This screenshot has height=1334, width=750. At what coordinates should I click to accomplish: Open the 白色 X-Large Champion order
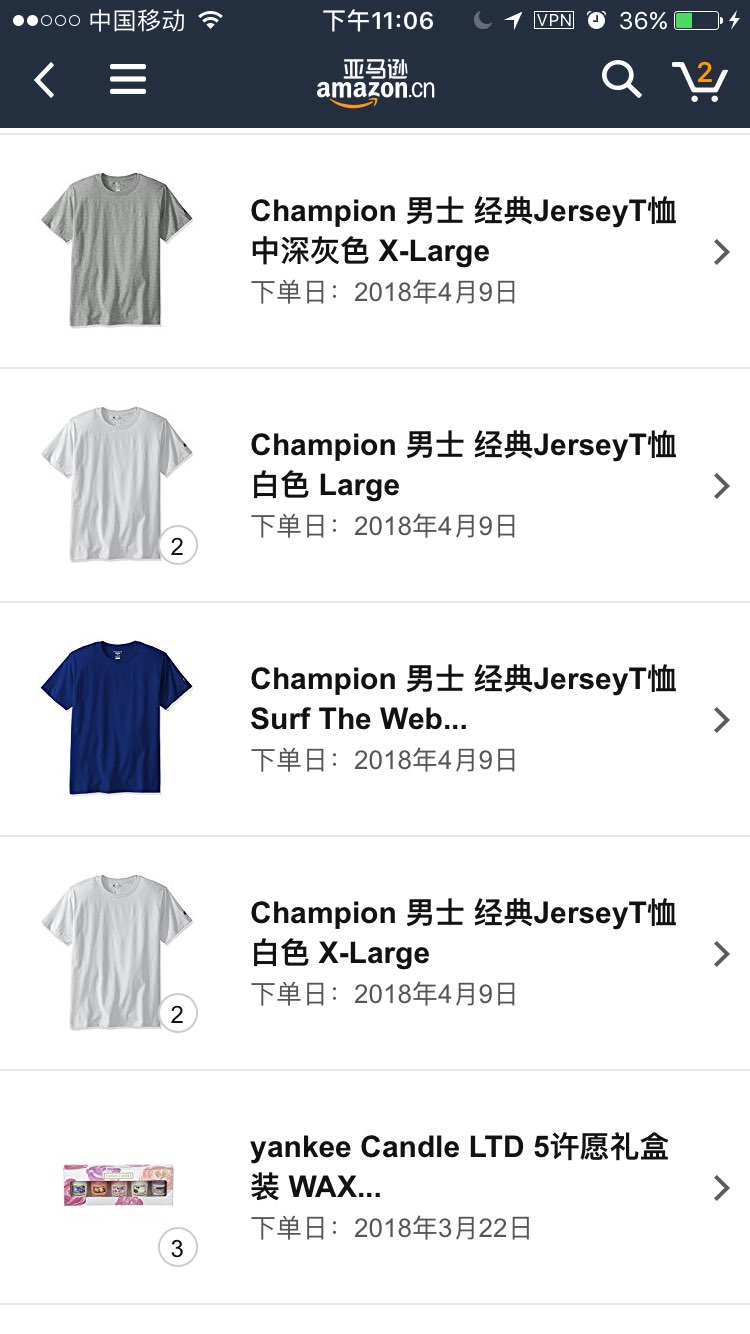375,953
